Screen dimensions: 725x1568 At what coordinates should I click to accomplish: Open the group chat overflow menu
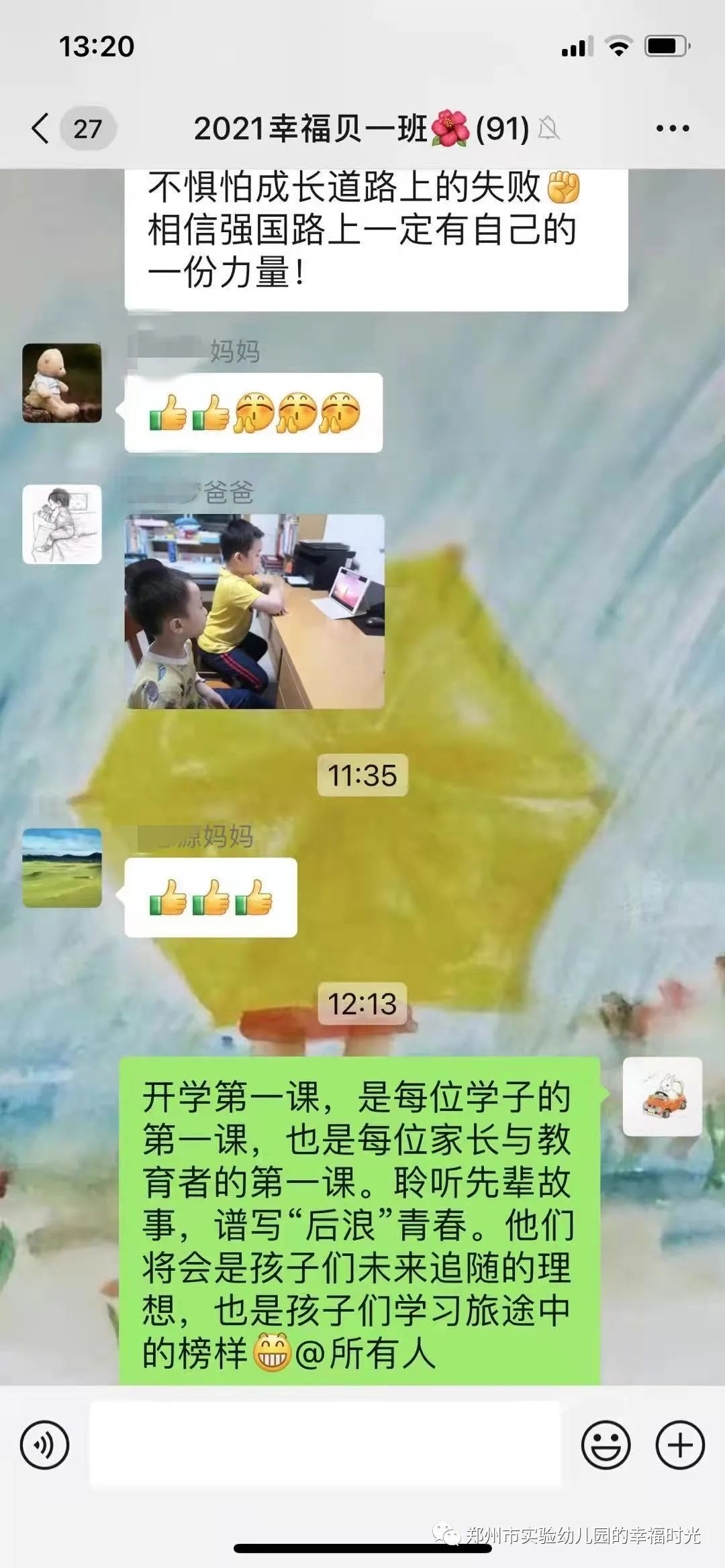click(x=672, y=128)
